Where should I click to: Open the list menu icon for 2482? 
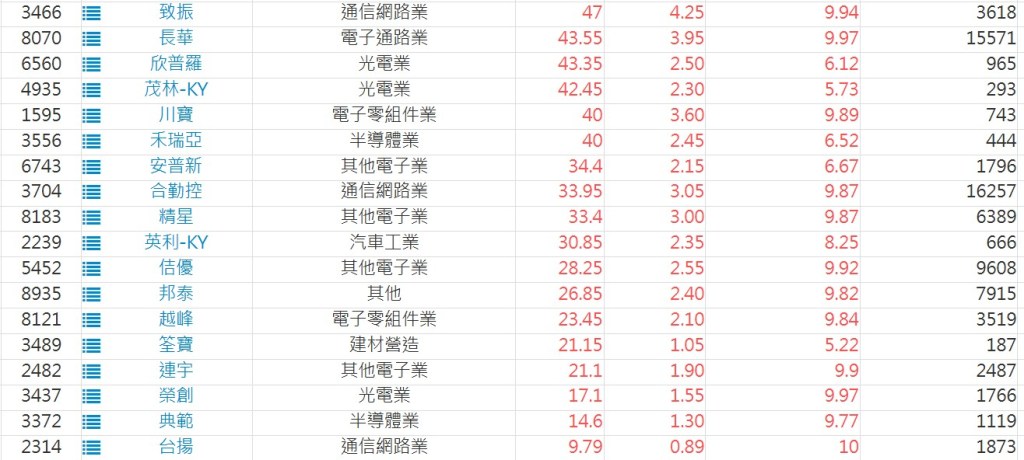[x=92, y=370]
